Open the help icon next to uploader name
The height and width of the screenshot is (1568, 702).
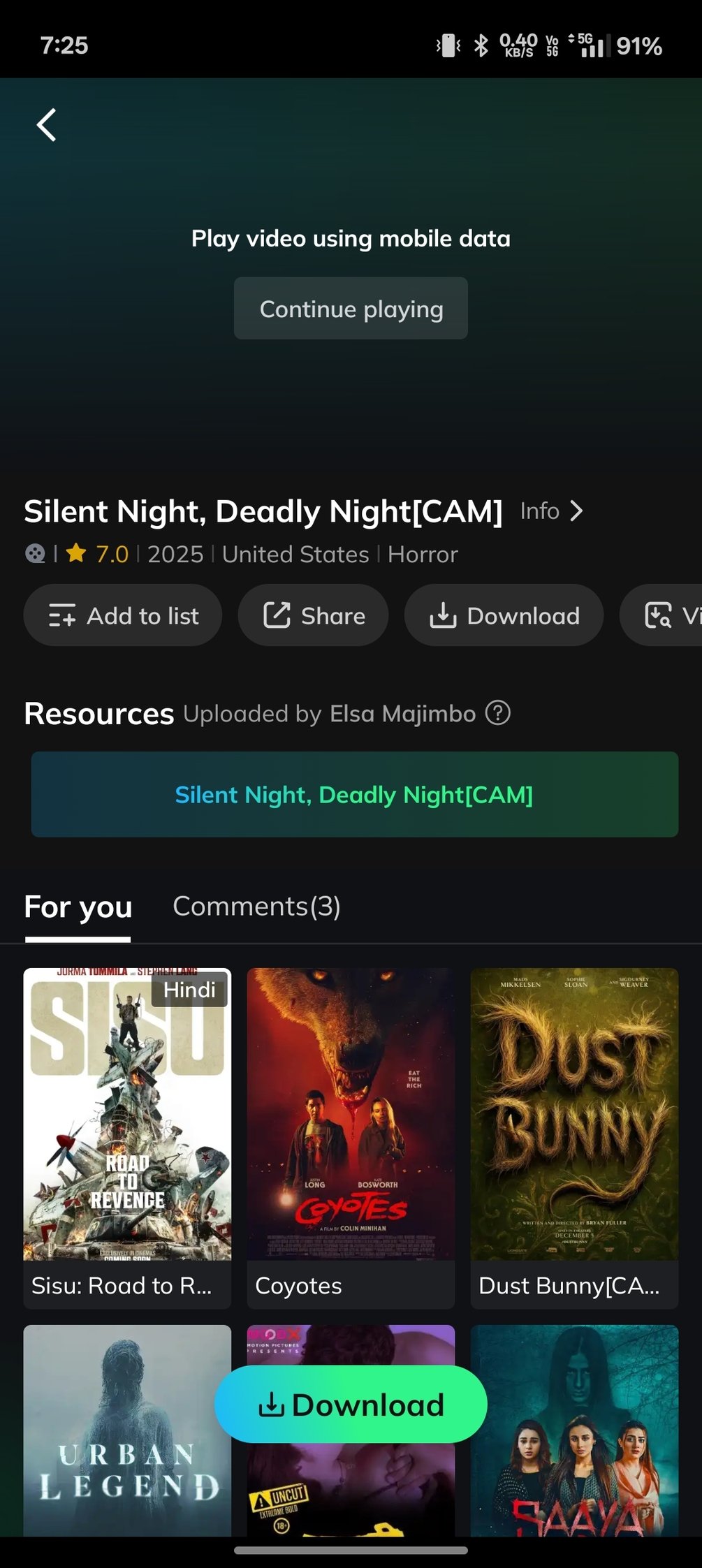pos(498,713)
